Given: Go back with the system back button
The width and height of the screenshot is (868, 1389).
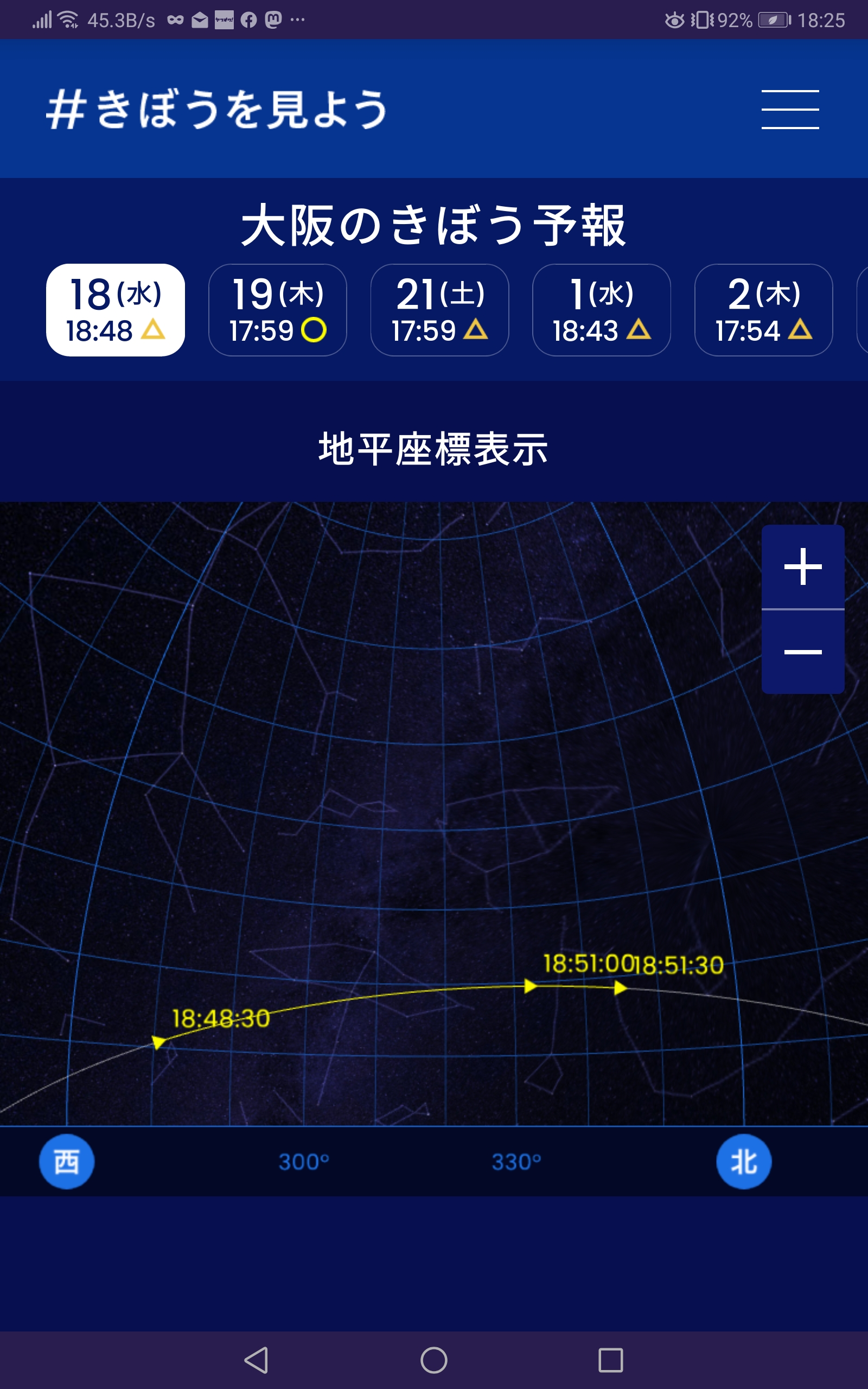Looking at the screenshot, I should tap(257, 1360).
